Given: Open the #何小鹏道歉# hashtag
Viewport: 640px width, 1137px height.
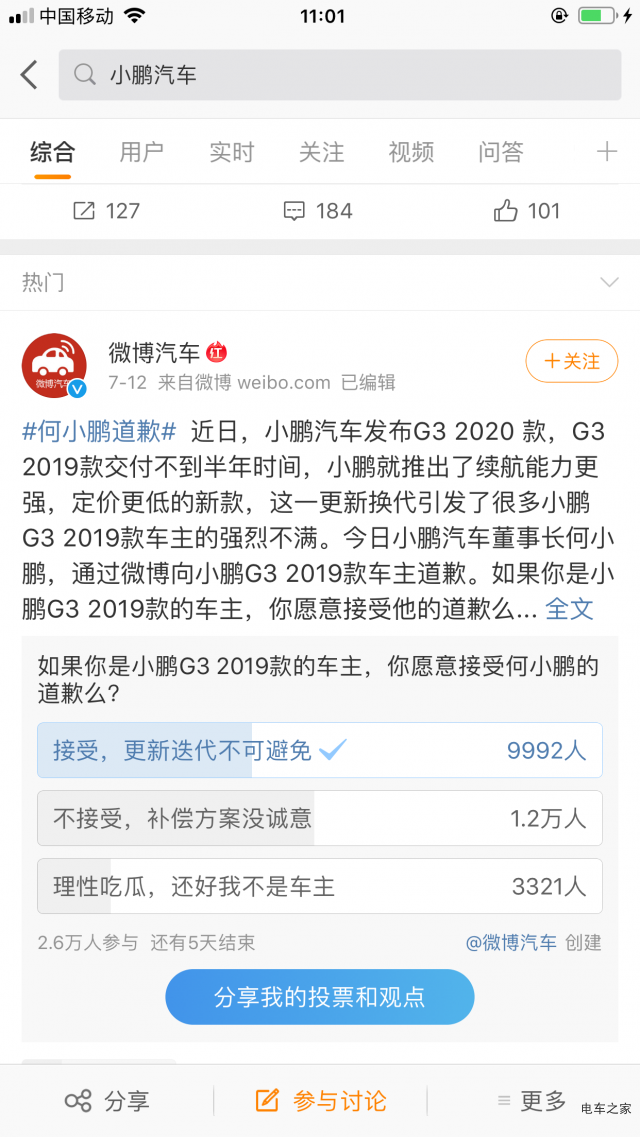Looking at the screenshot, I should point(99,432).
